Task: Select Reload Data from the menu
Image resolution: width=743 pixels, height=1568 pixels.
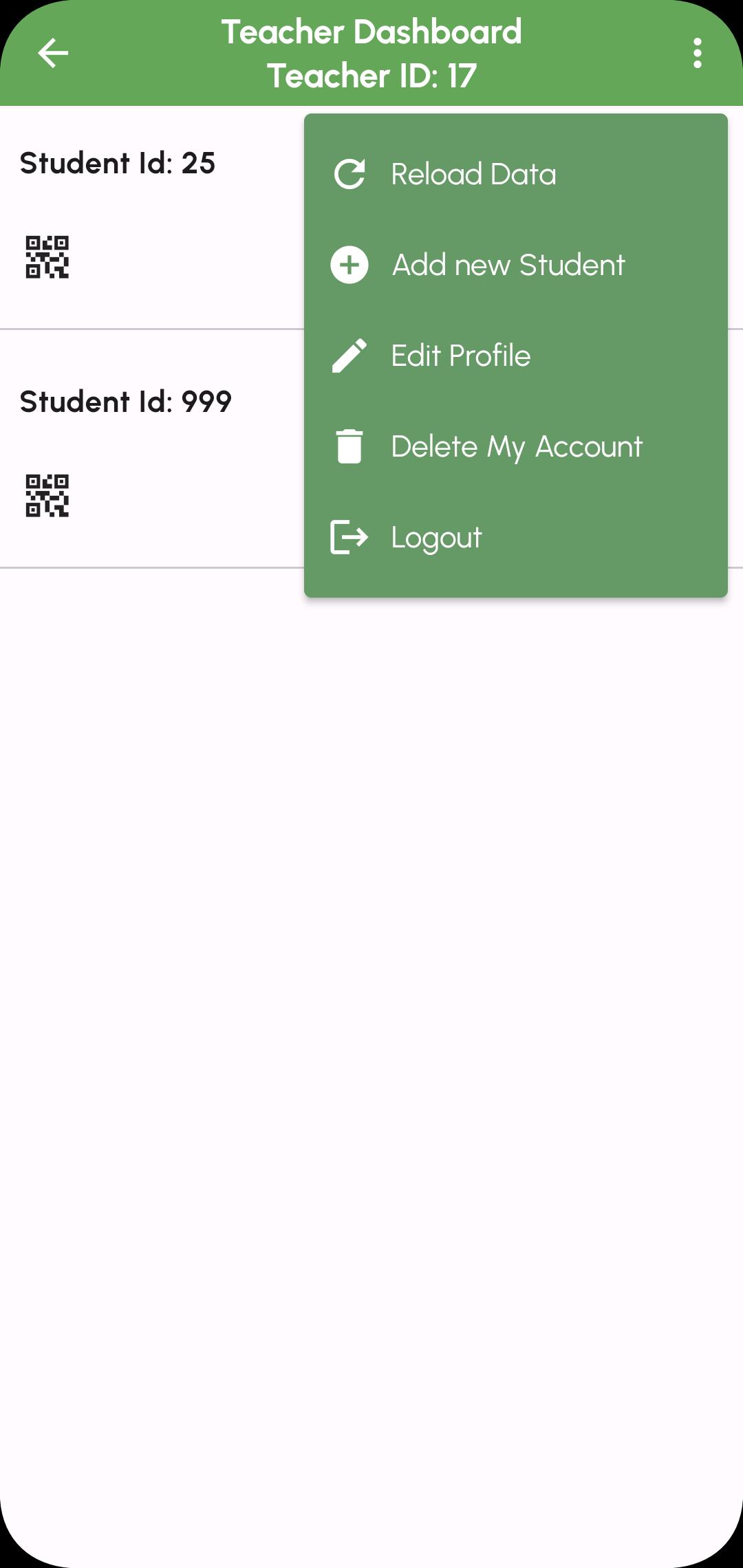Action: tap(516, 174)
